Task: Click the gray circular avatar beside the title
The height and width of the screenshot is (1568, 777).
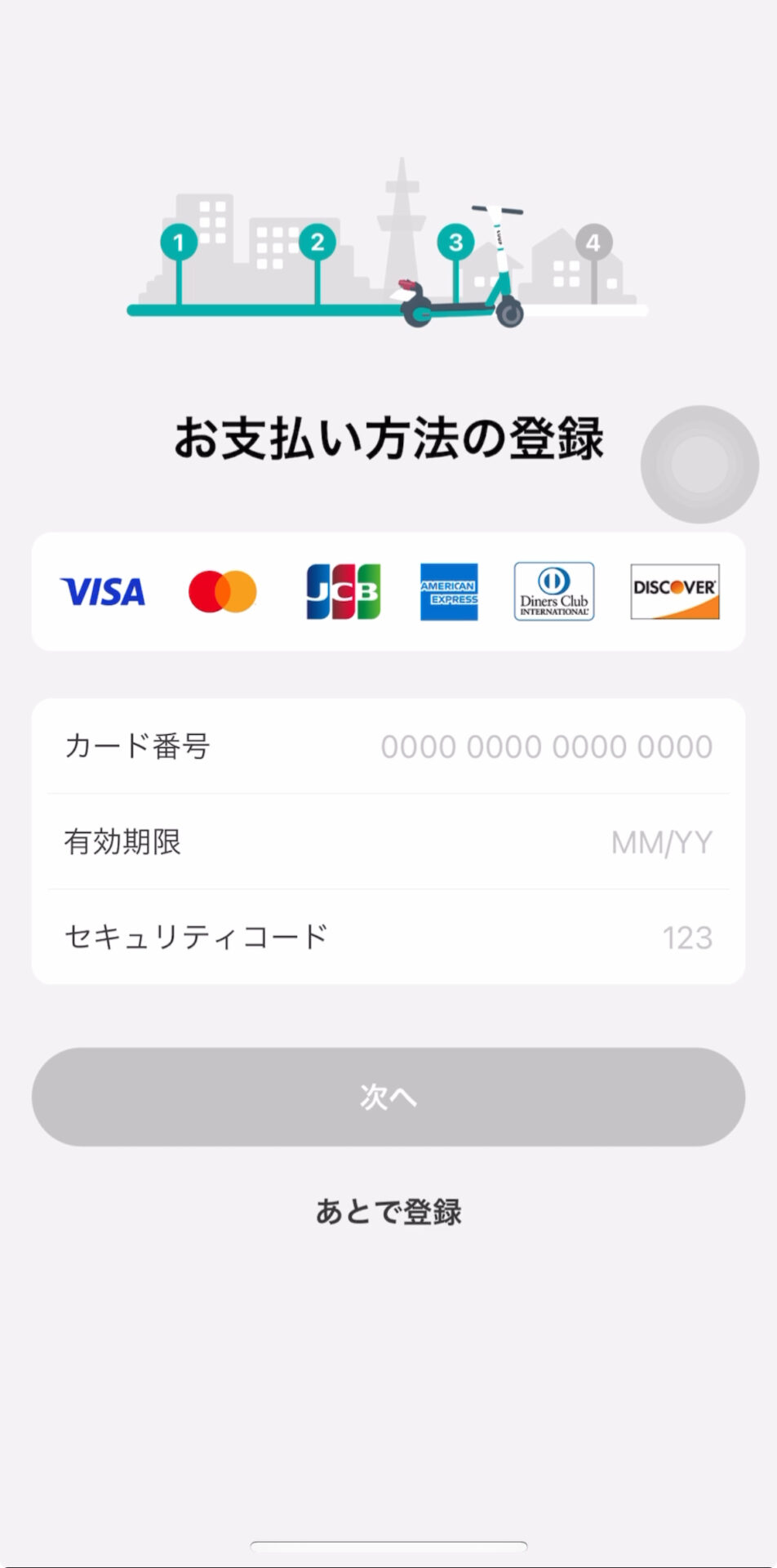Action: 699,463
